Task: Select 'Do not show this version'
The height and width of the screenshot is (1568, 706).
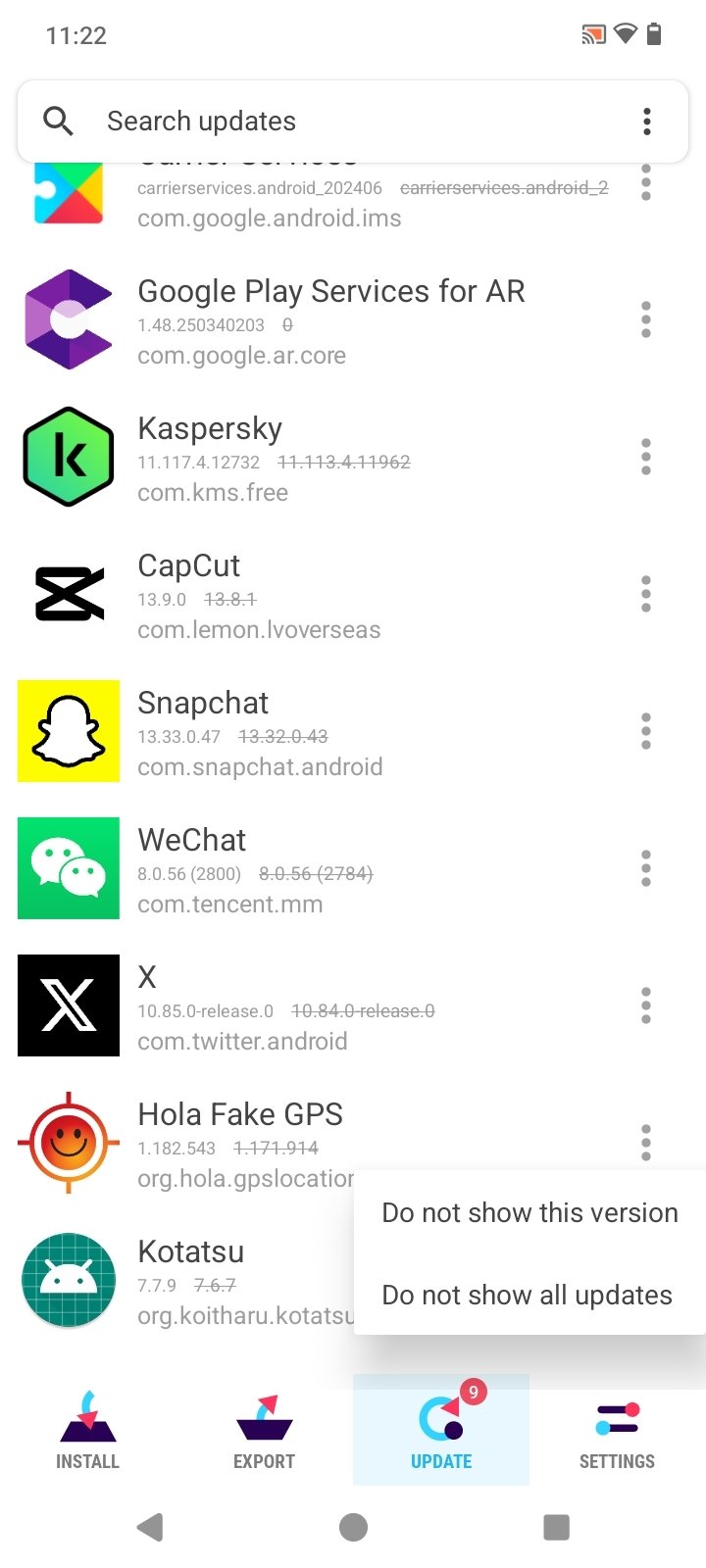Action: 529,1212
